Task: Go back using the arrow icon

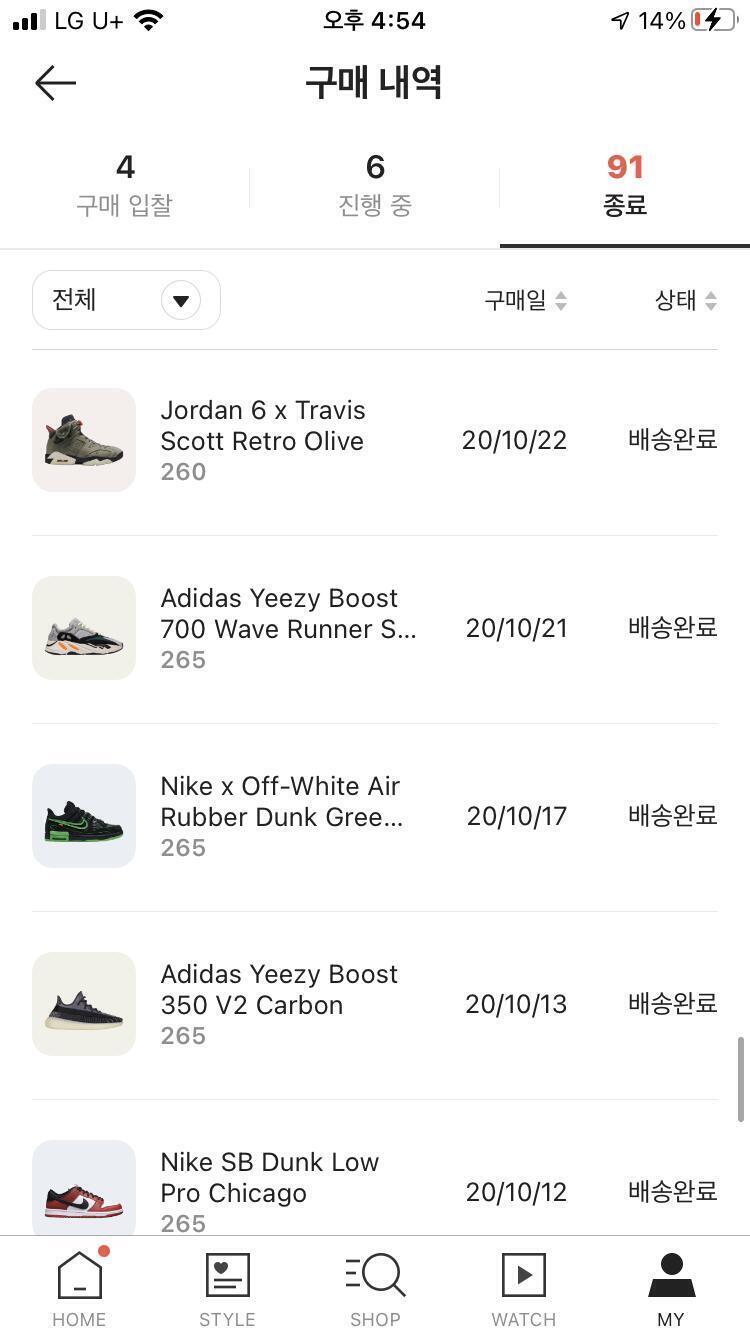Action: click(55, 83)
